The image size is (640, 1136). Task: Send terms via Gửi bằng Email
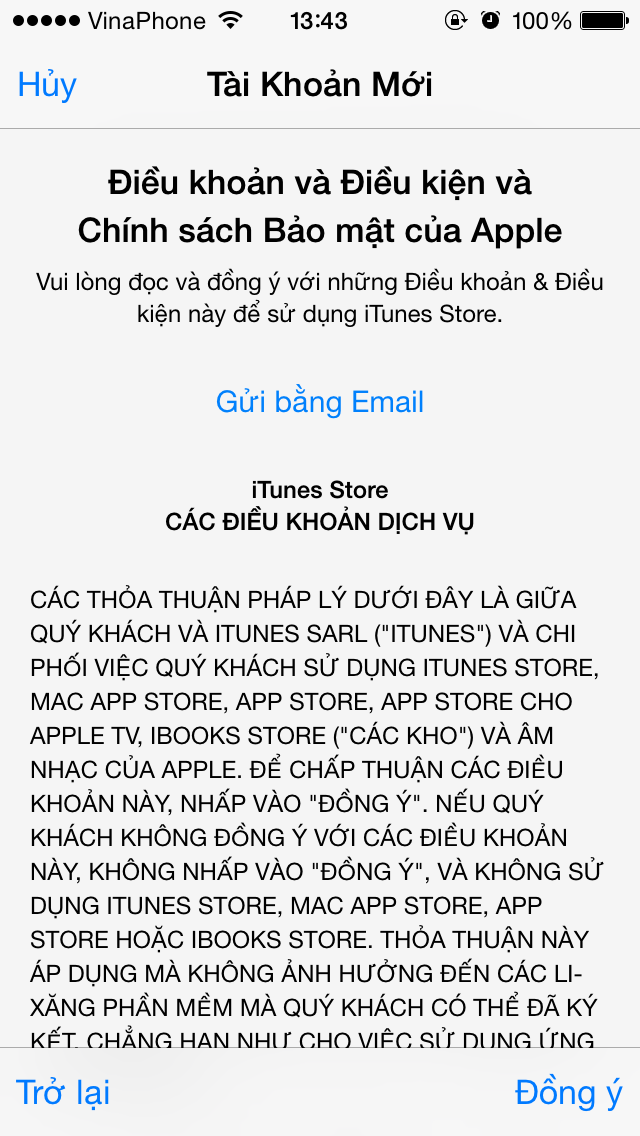point(320,402)
